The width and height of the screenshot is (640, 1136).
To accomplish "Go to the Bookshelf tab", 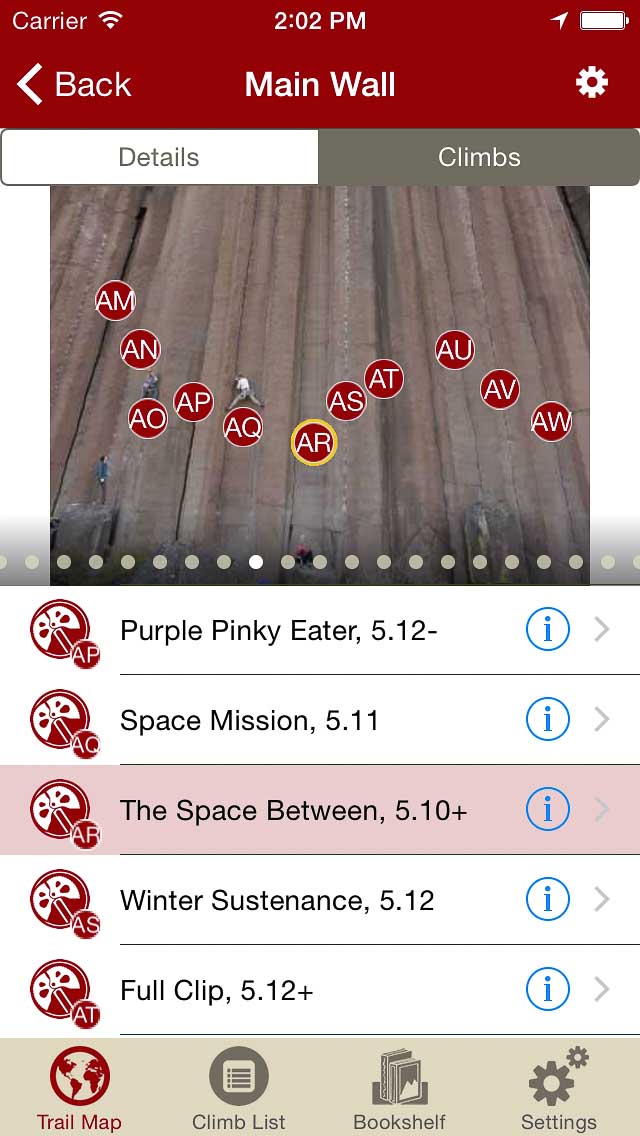I will [399, 1089].
